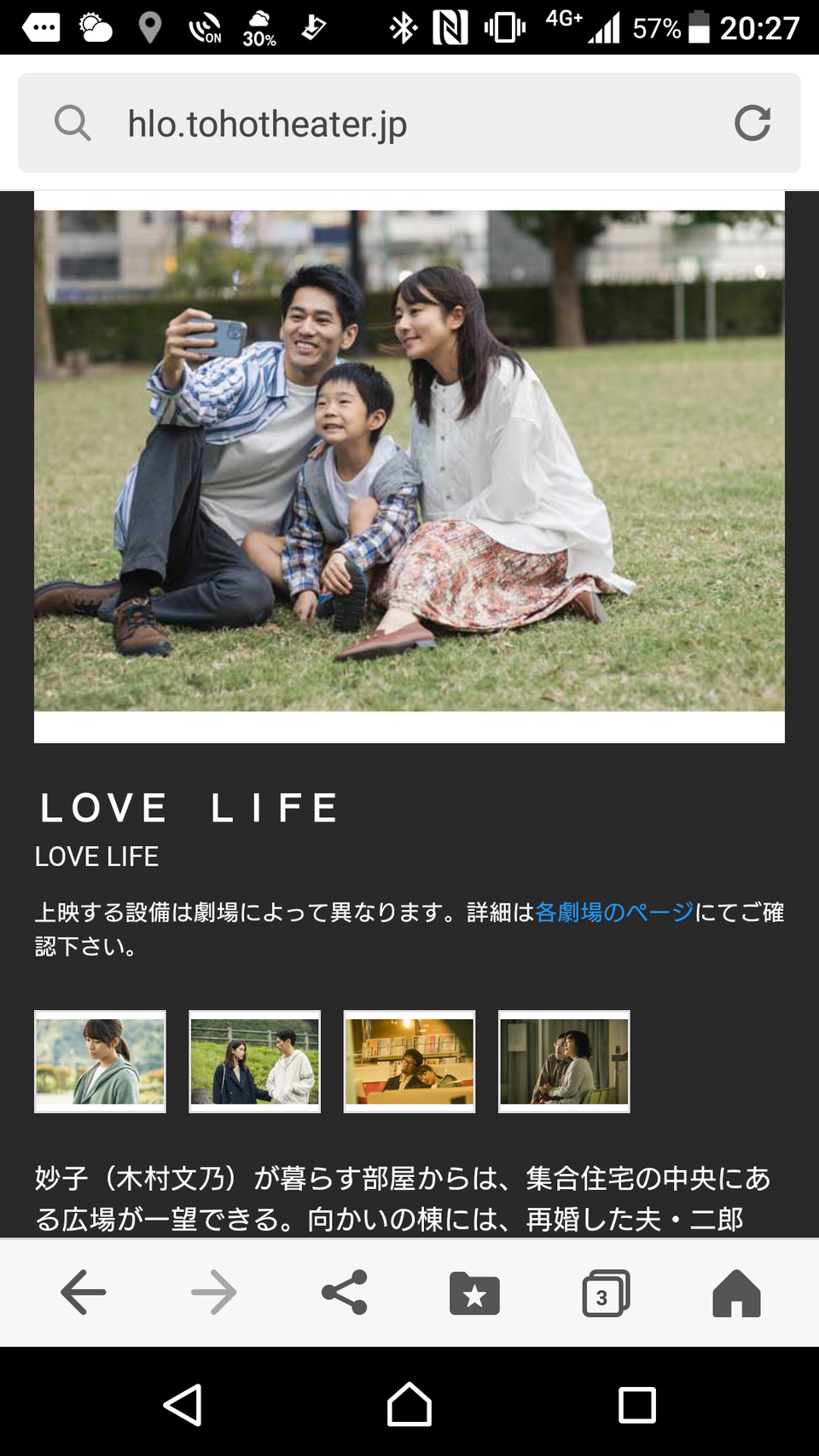Go forward in browser history
The image size is (819, 1456).
(214, 1292)
